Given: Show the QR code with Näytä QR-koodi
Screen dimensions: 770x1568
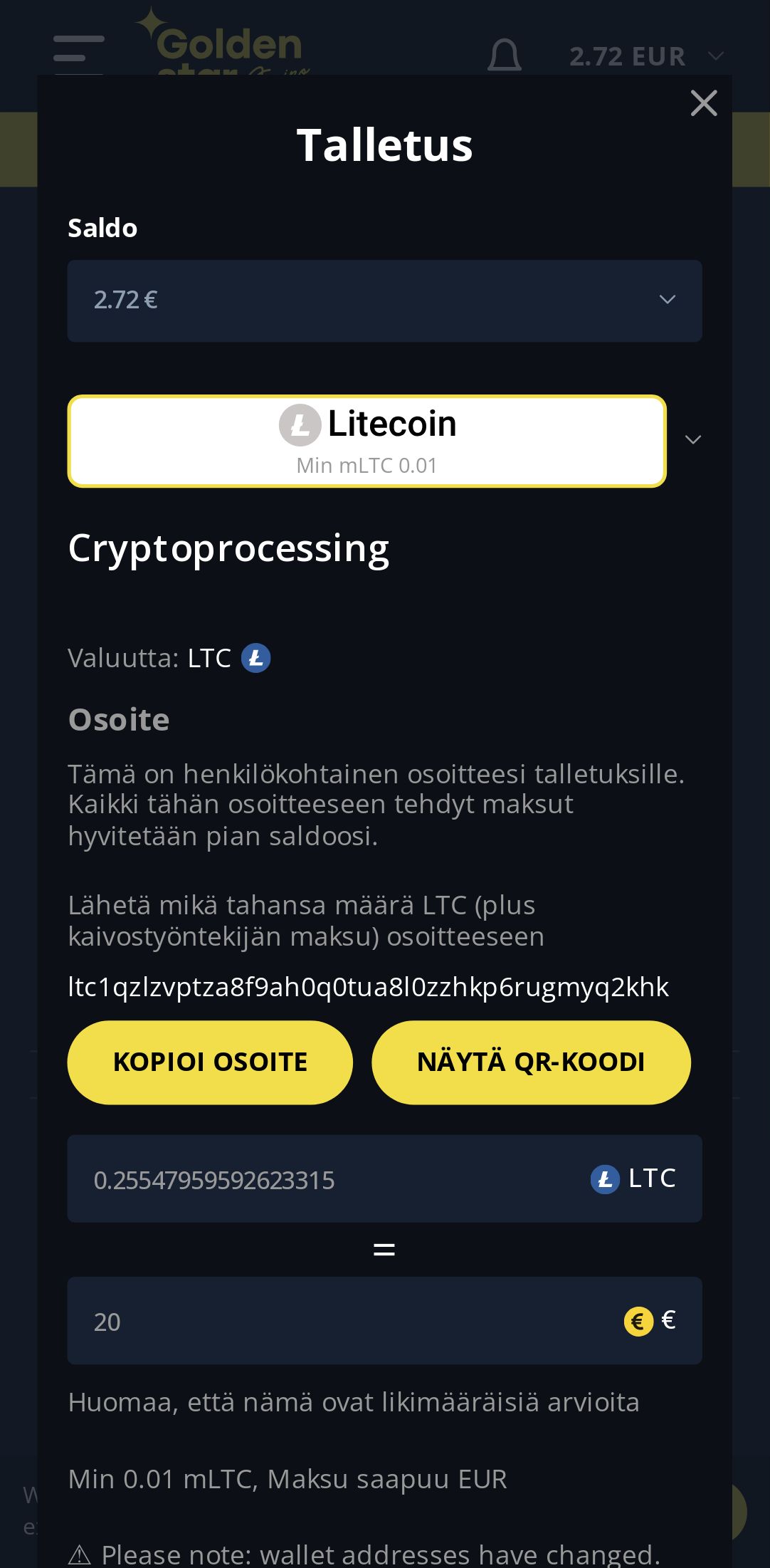Looking at the screenshot, I should [531, 1062].
